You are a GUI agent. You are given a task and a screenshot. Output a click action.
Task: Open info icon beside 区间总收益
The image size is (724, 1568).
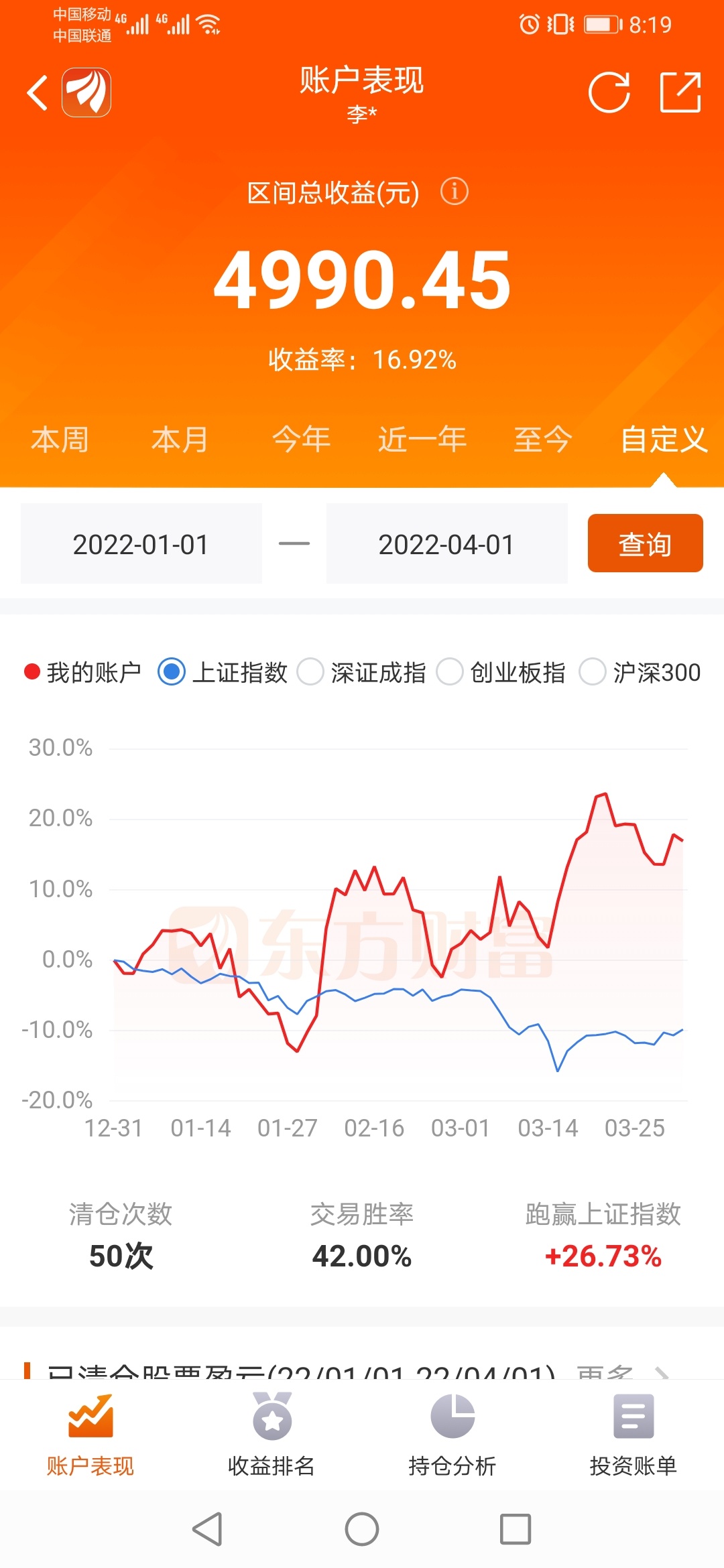pos(454,192)
